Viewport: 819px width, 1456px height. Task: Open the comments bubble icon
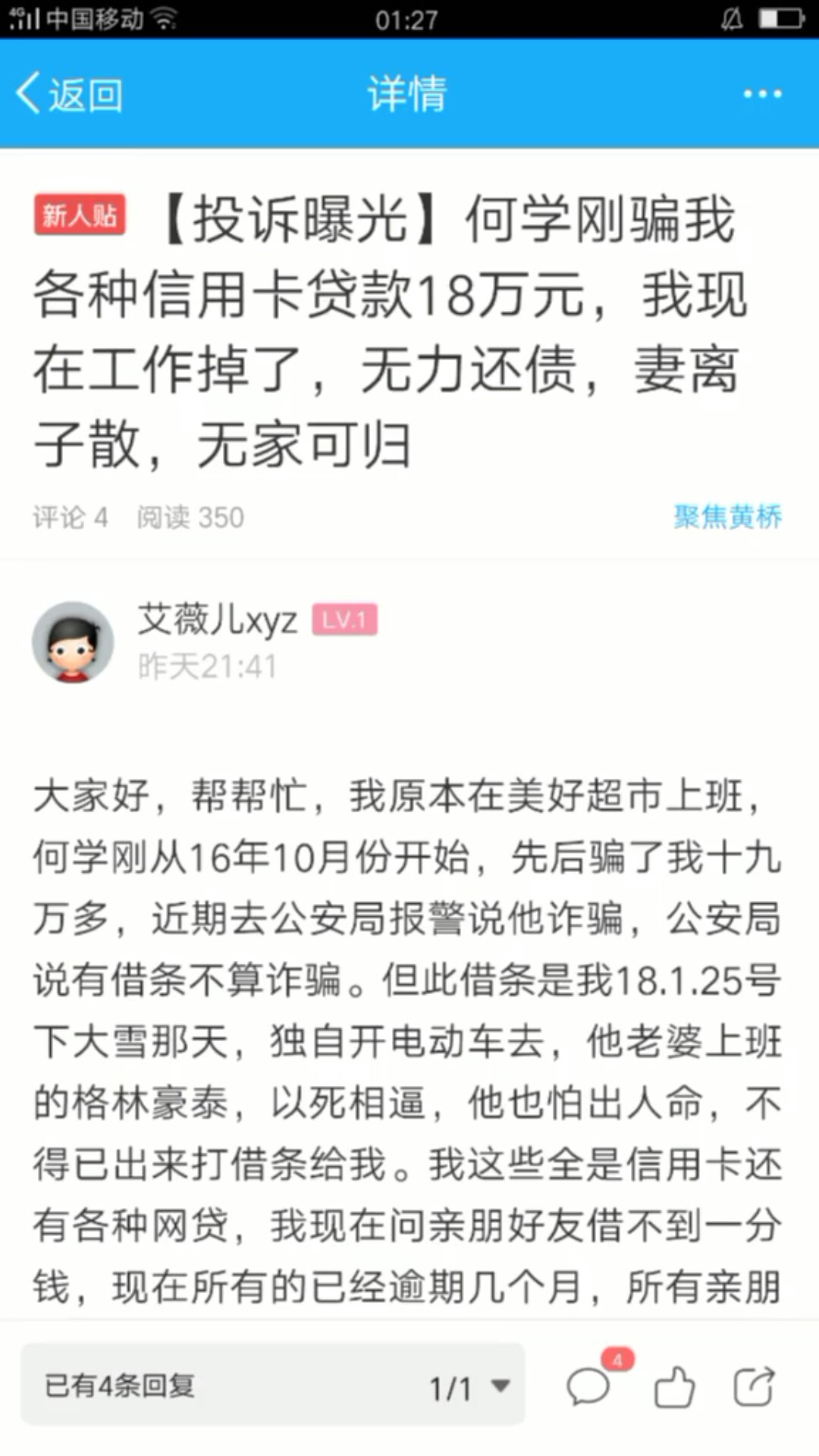(589, 1387)
